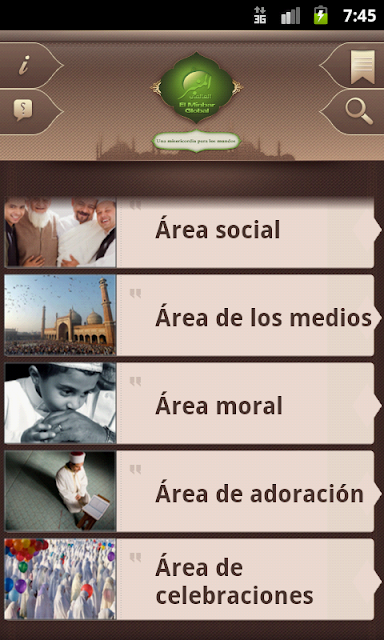
Task: Open Área de celebraciones
Action: [193, 580]
